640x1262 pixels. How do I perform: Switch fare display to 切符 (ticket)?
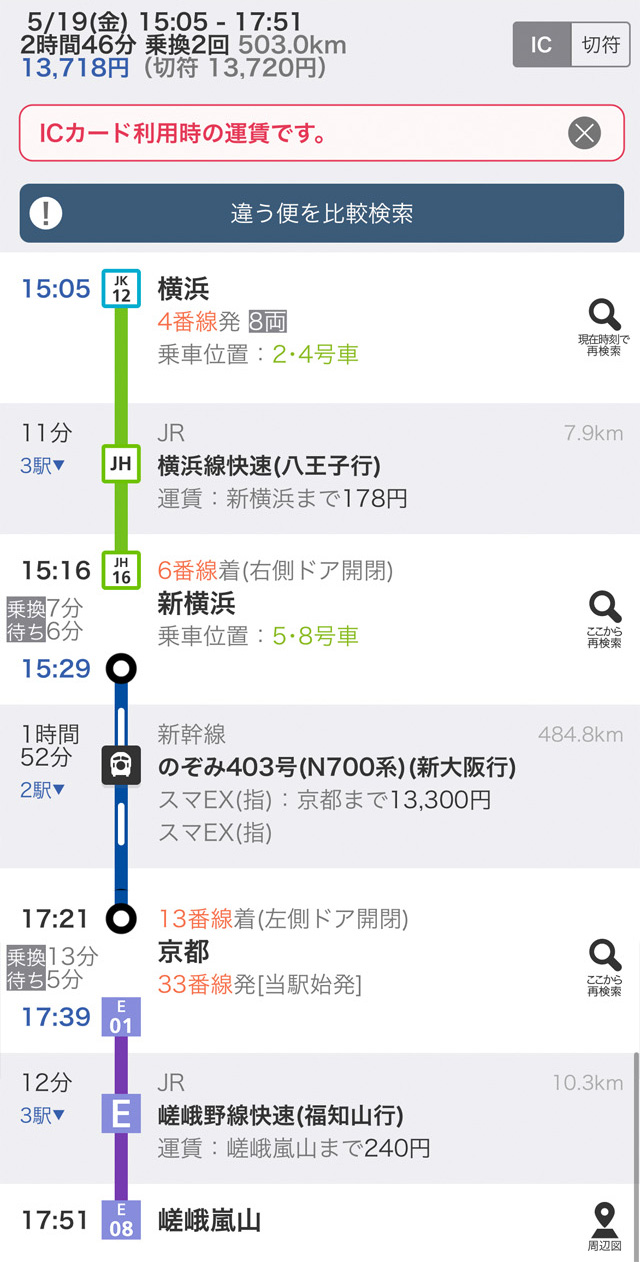click(600, 45)
